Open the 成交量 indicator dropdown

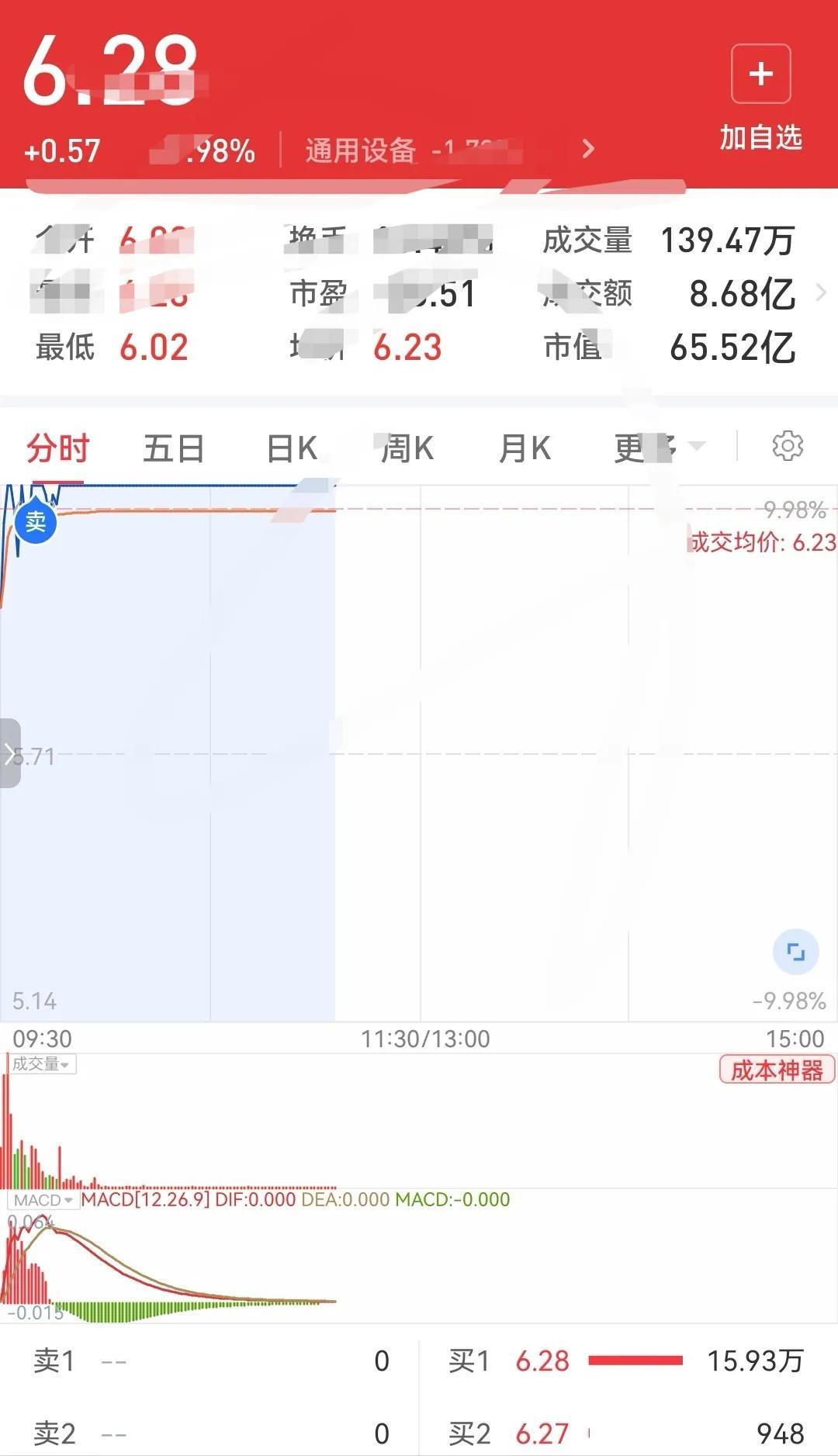click(x=42, y=1063)
